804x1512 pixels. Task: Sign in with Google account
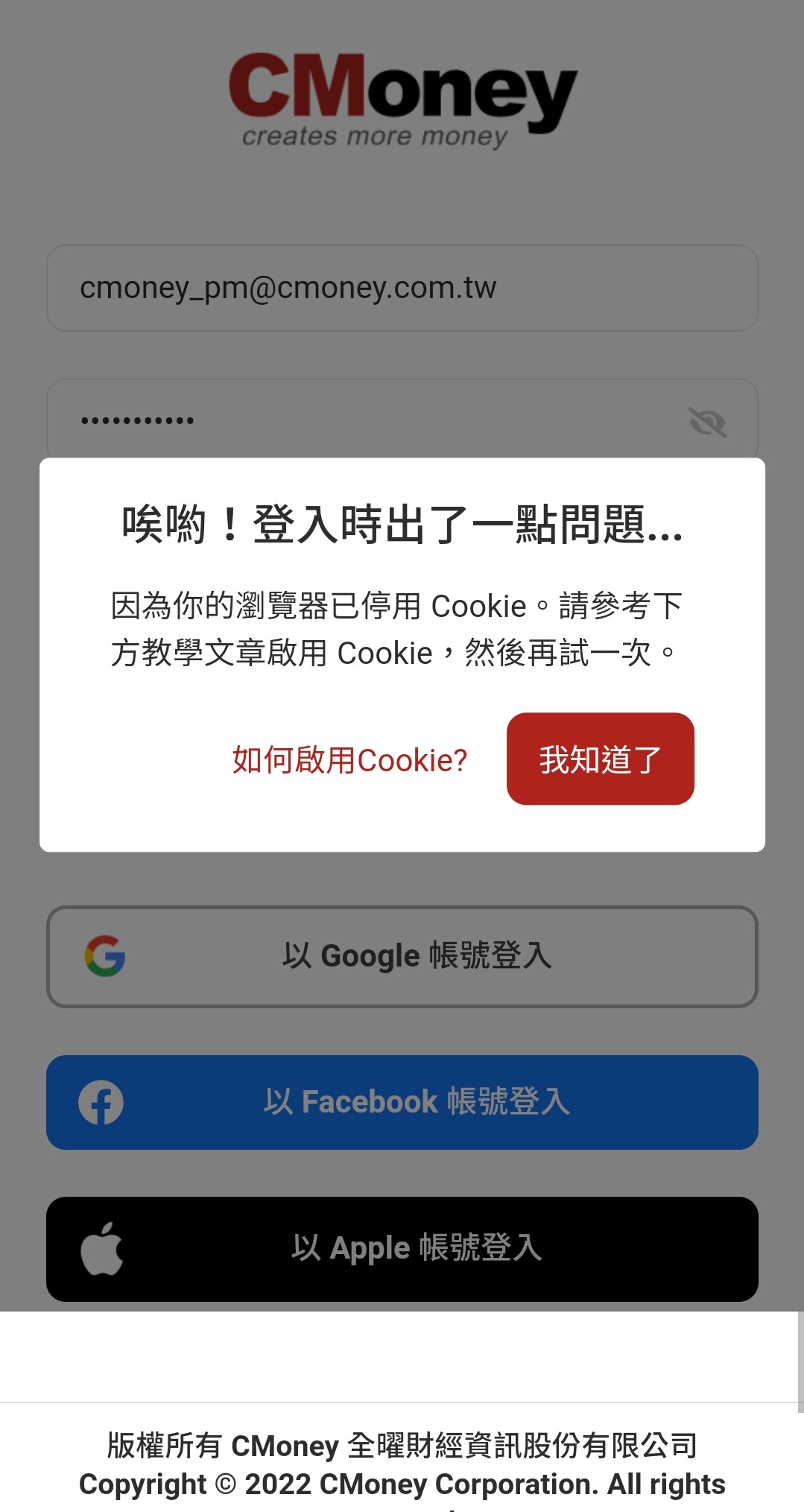coord(402,956)
